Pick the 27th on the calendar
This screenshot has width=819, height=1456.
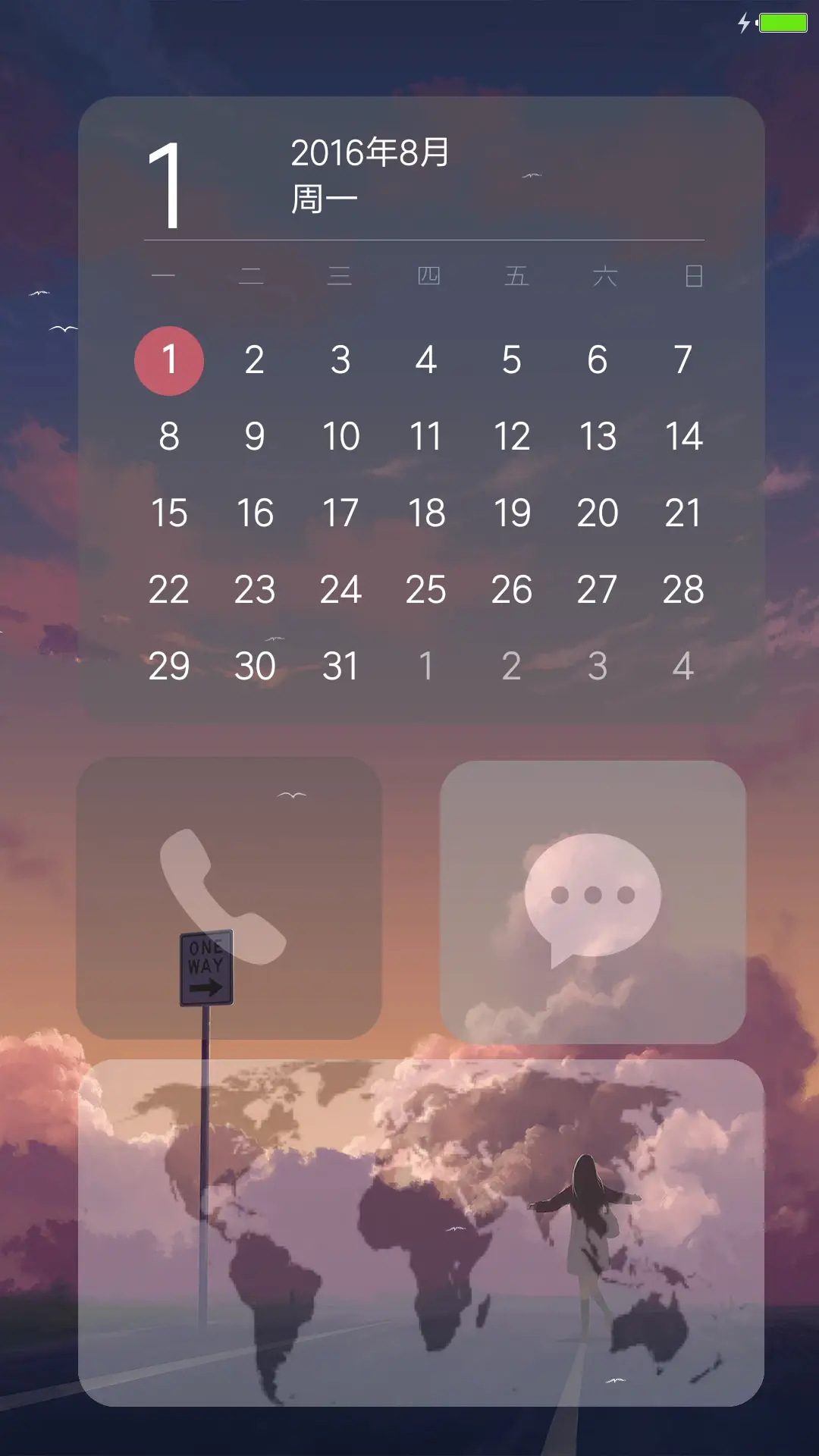click(597, 590)
